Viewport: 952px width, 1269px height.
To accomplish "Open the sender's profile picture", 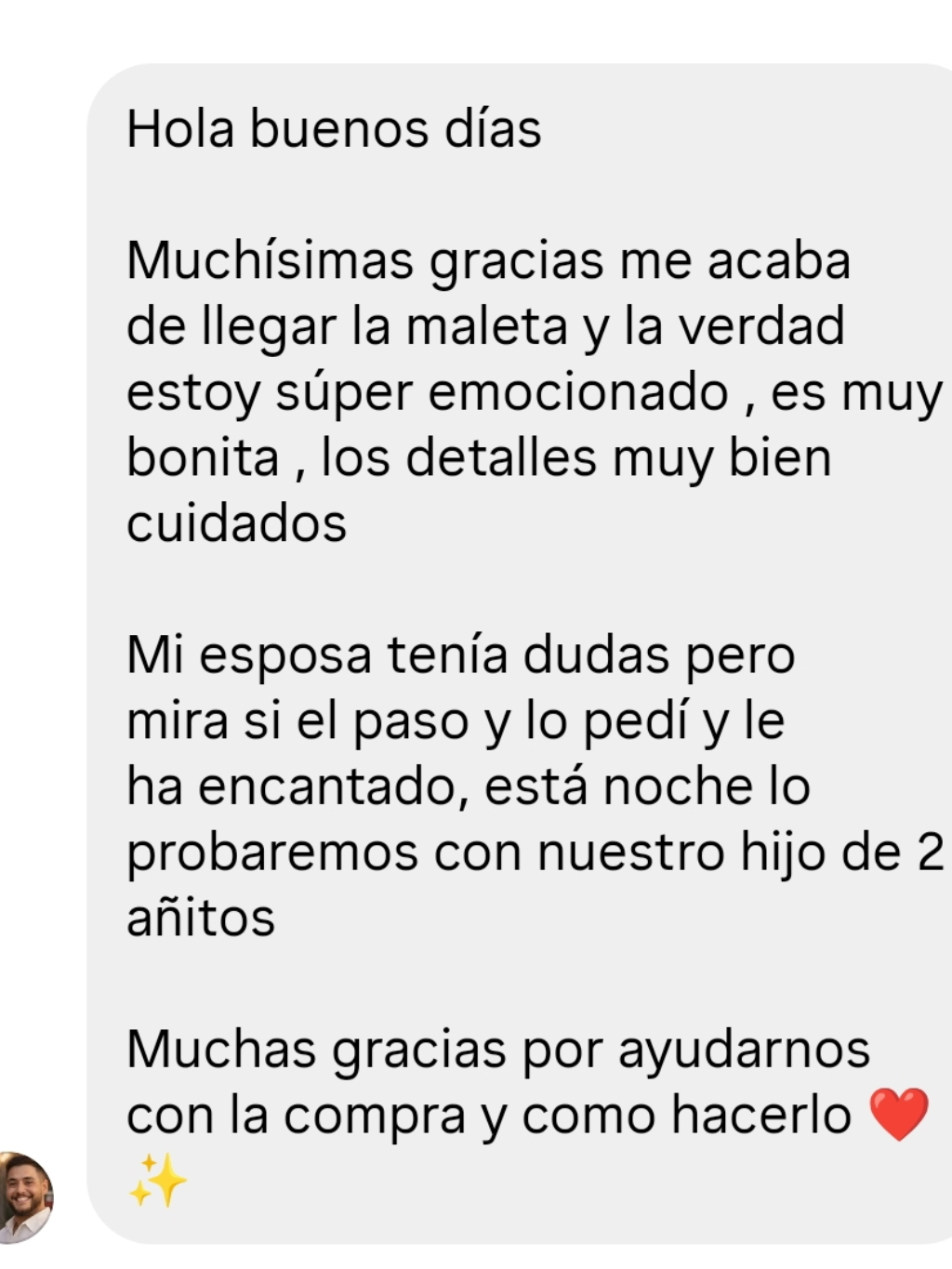I will point(22,1196).
